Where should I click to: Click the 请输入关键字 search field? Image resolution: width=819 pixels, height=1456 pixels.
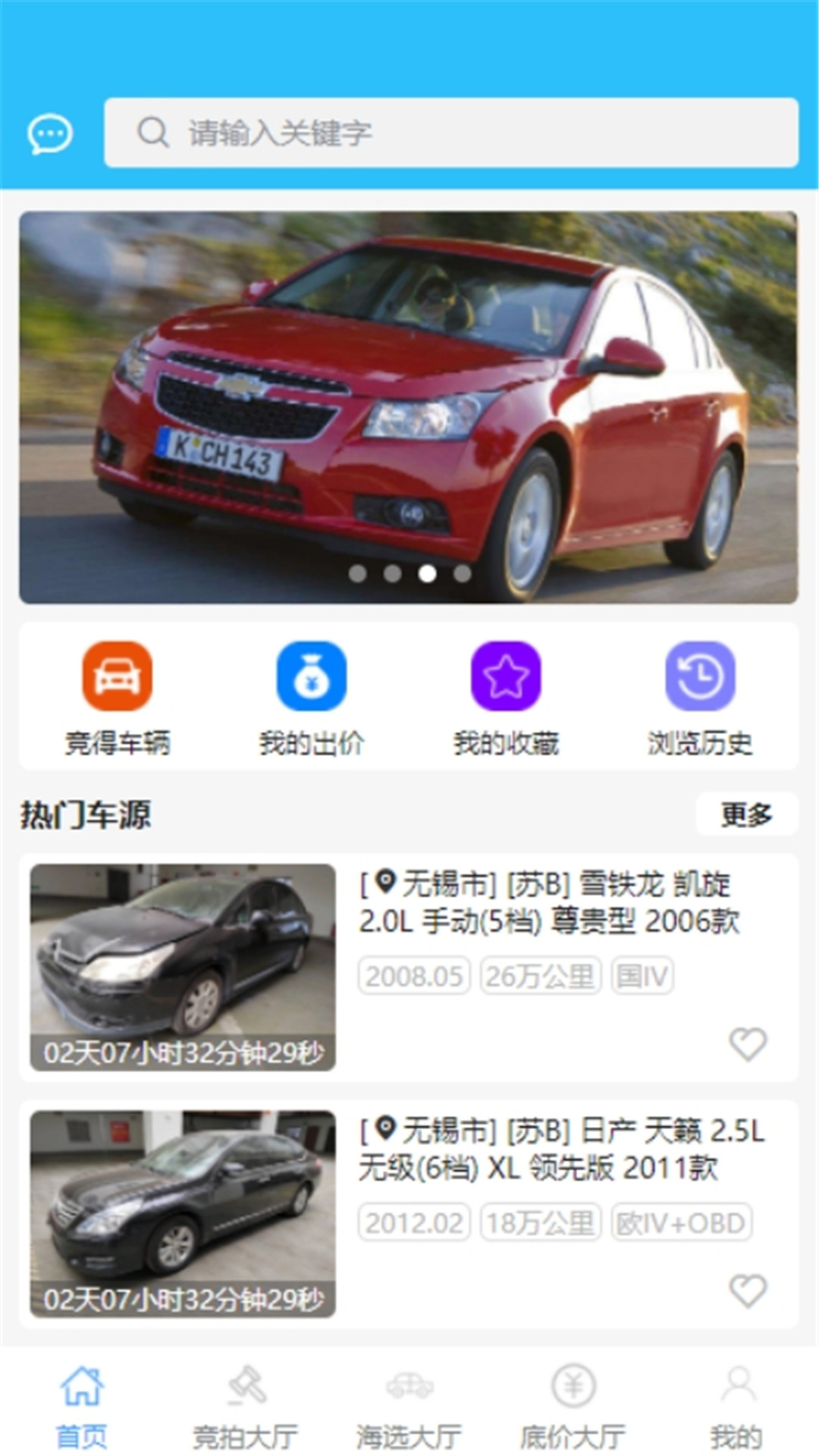(x=455, y=133)
